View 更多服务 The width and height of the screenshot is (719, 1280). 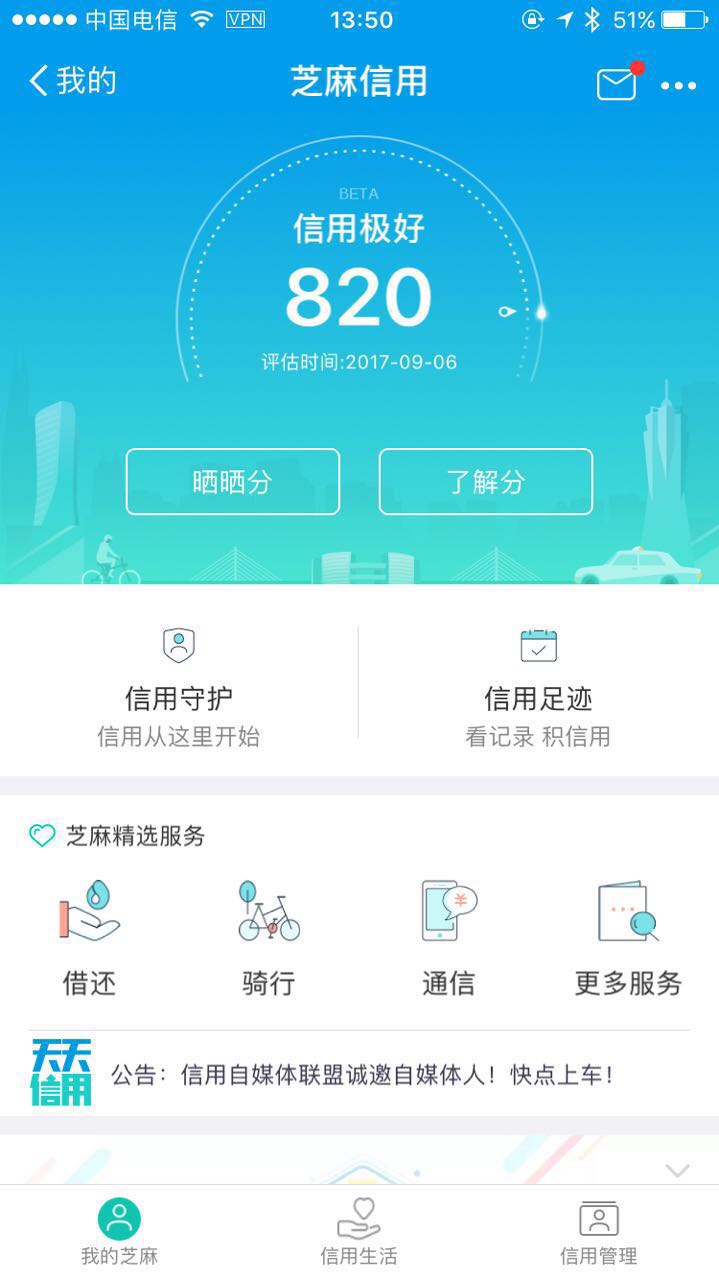628,938
